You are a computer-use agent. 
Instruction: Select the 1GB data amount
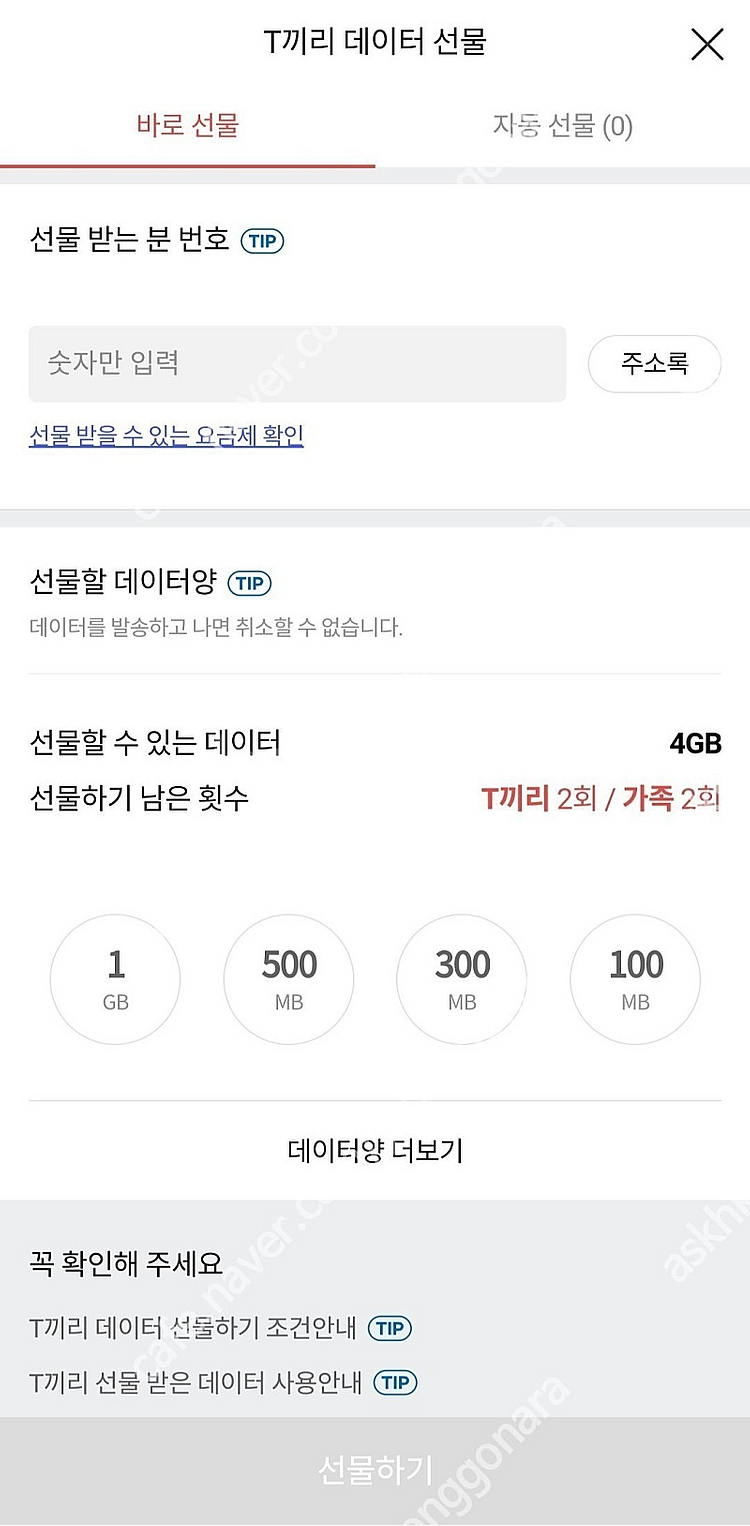coord(115,979)
